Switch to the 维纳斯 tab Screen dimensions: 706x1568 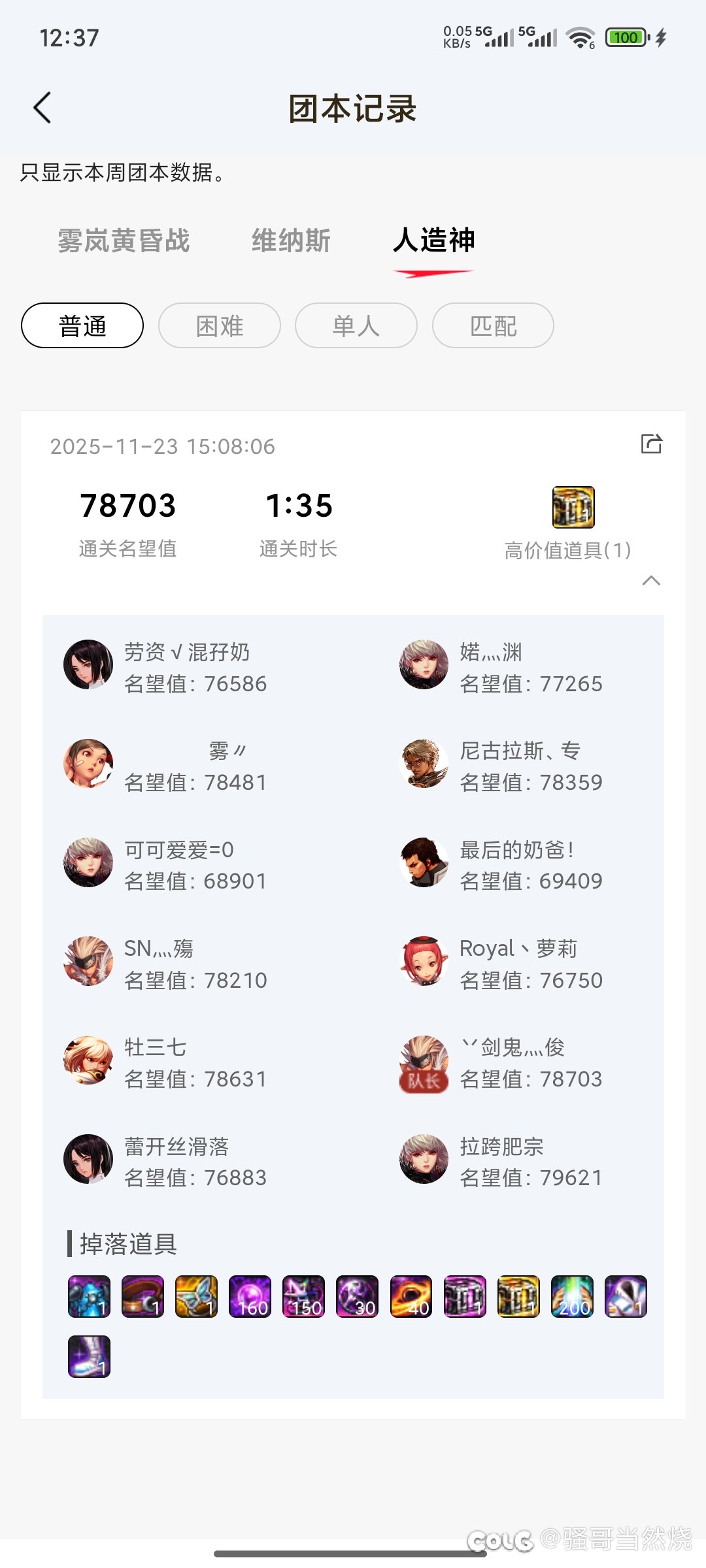[291, 241]
